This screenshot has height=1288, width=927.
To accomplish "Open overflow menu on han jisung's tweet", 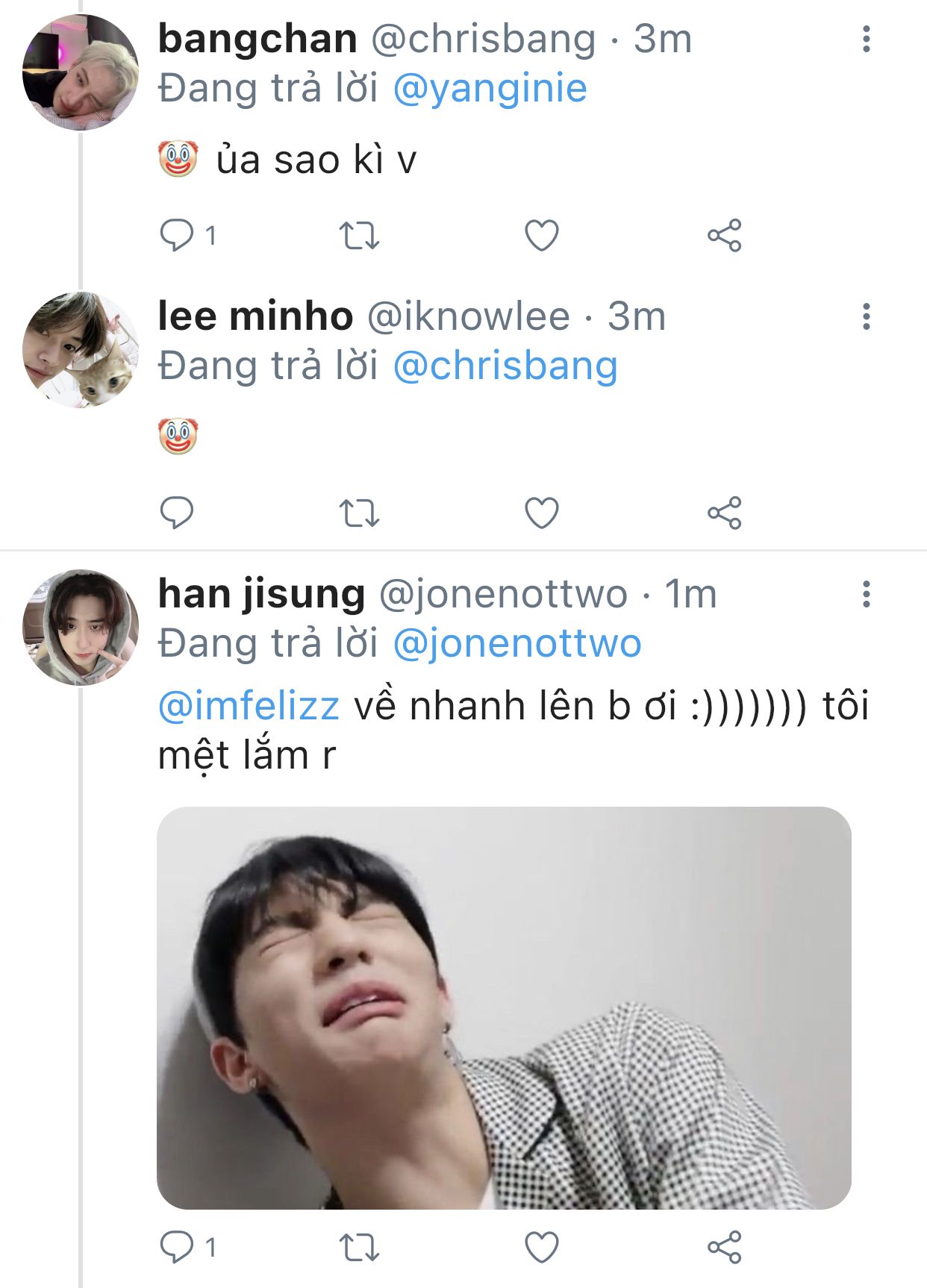I will [866, 594].
